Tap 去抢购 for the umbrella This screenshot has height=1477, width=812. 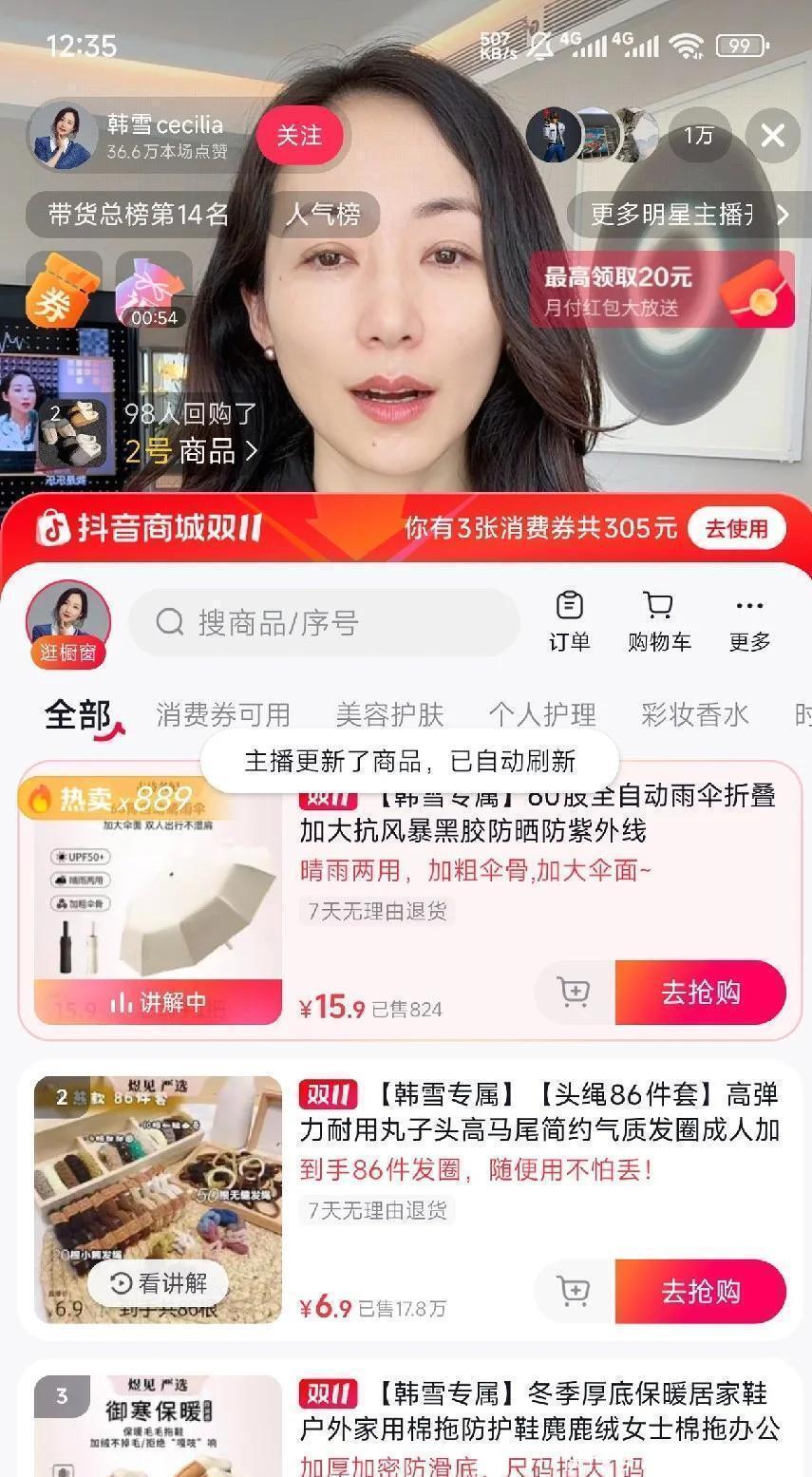click(x=700, y=993)
